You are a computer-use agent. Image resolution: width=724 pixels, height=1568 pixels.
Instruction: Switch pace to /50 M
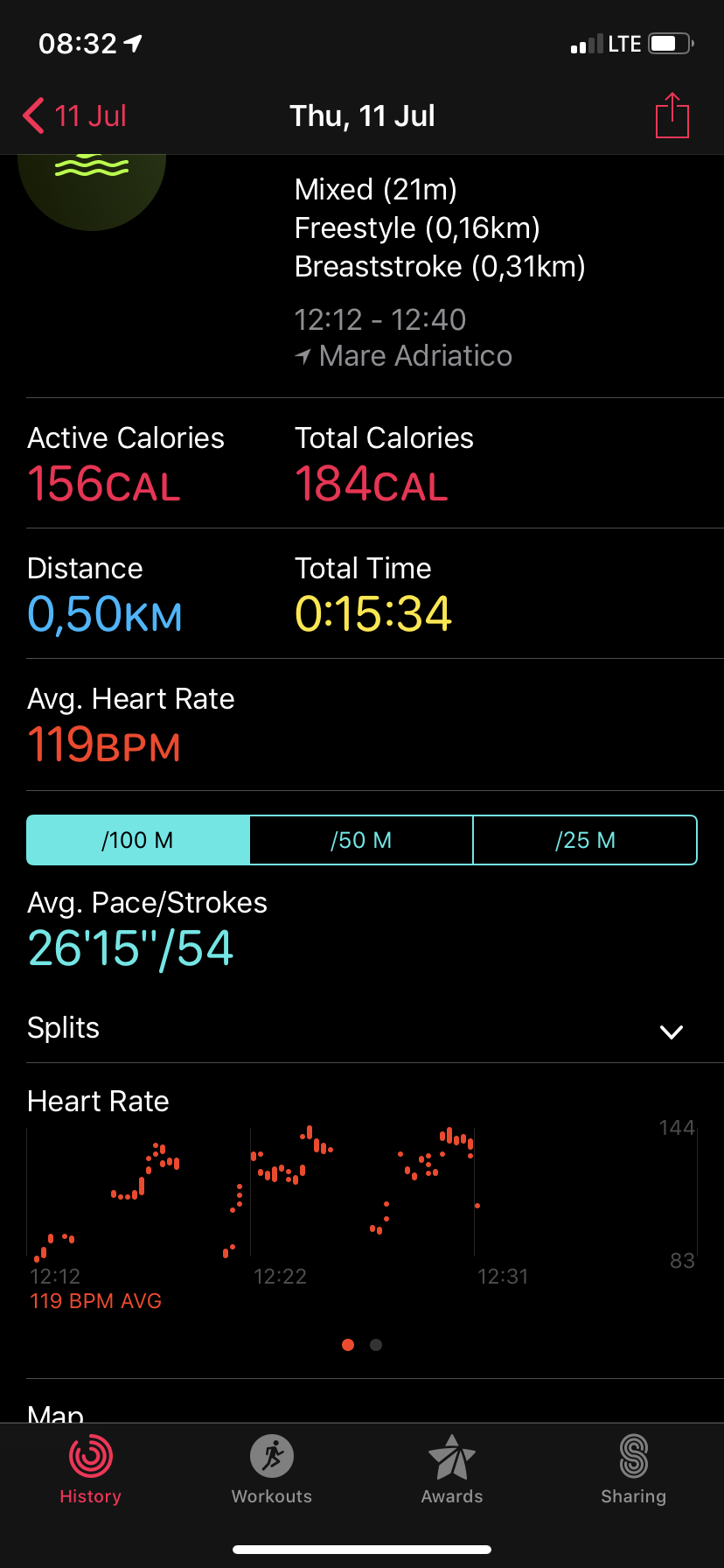(361, 840)
